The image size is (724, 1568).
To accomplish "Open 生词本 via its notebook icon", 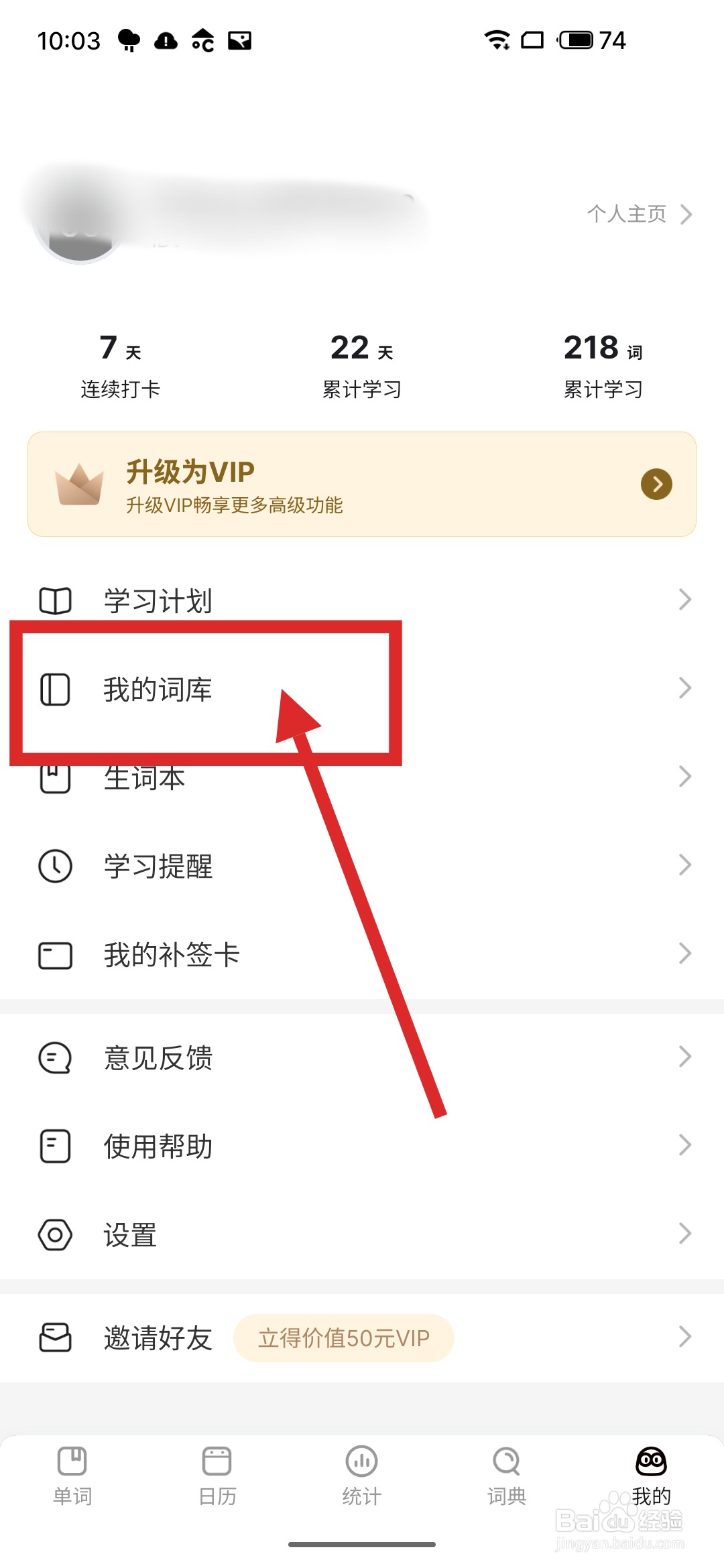I will [56, 777].
